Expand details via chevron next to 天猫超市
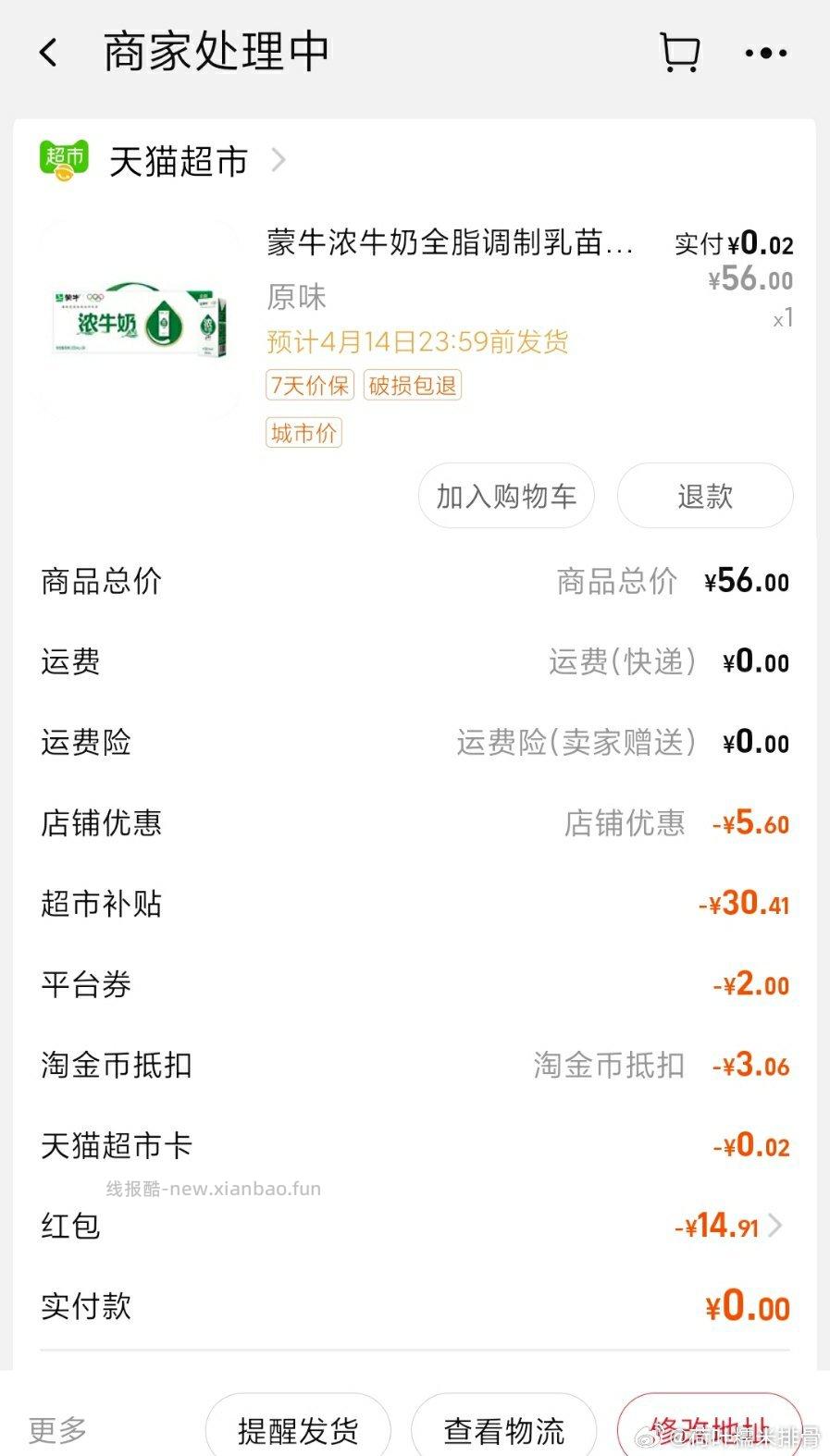The image size is (830, 1456). [x=278, y=160]
